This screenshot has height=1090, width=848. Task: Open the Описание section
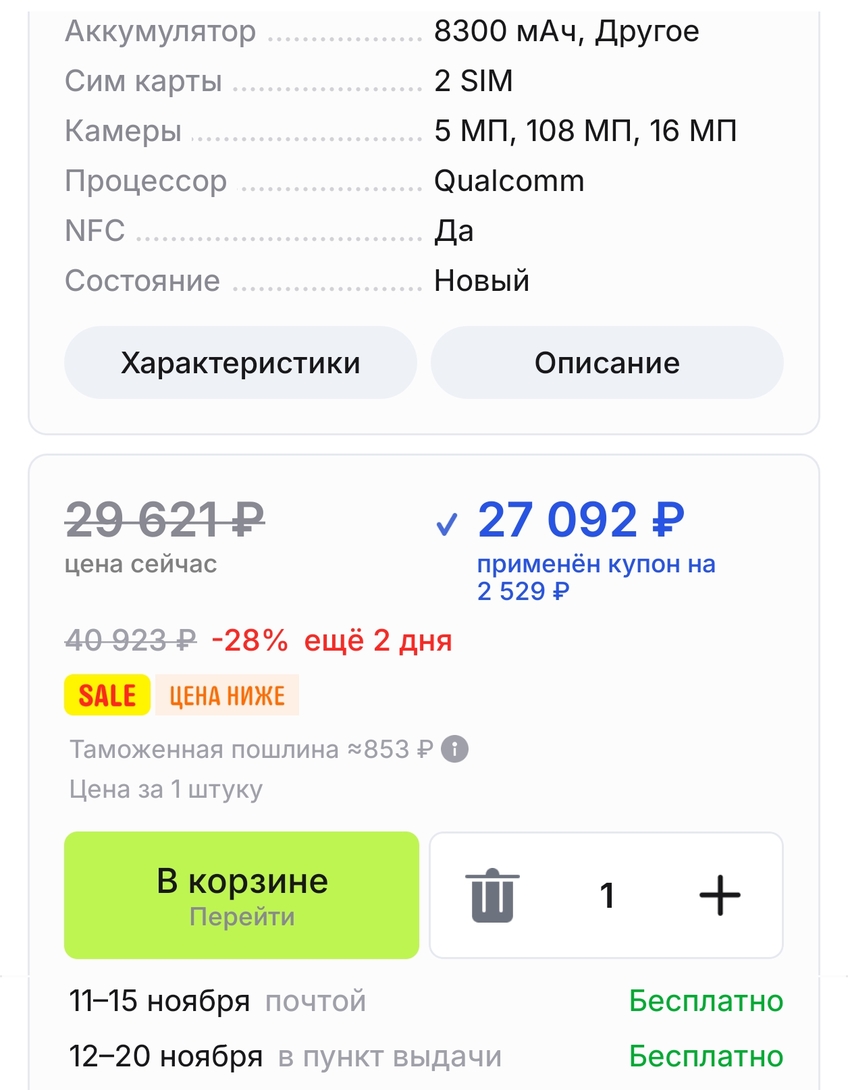[x=607, y=362]
